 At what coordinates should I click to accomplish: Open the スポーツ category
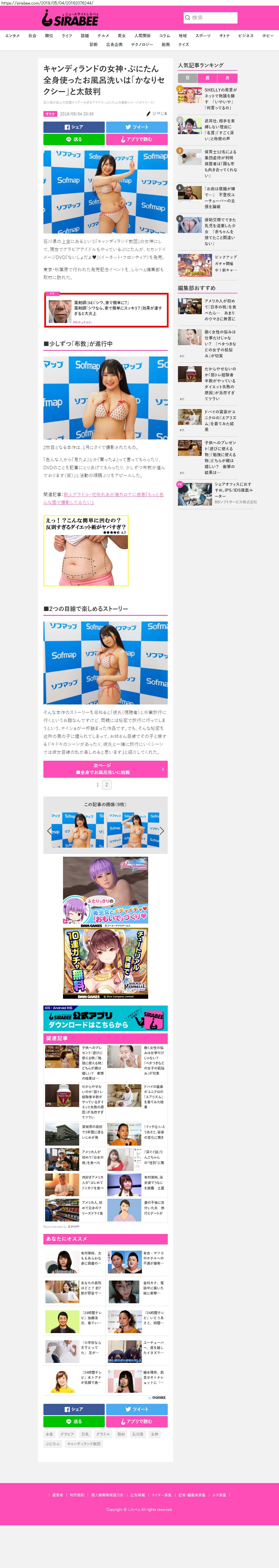pos(202,36)
